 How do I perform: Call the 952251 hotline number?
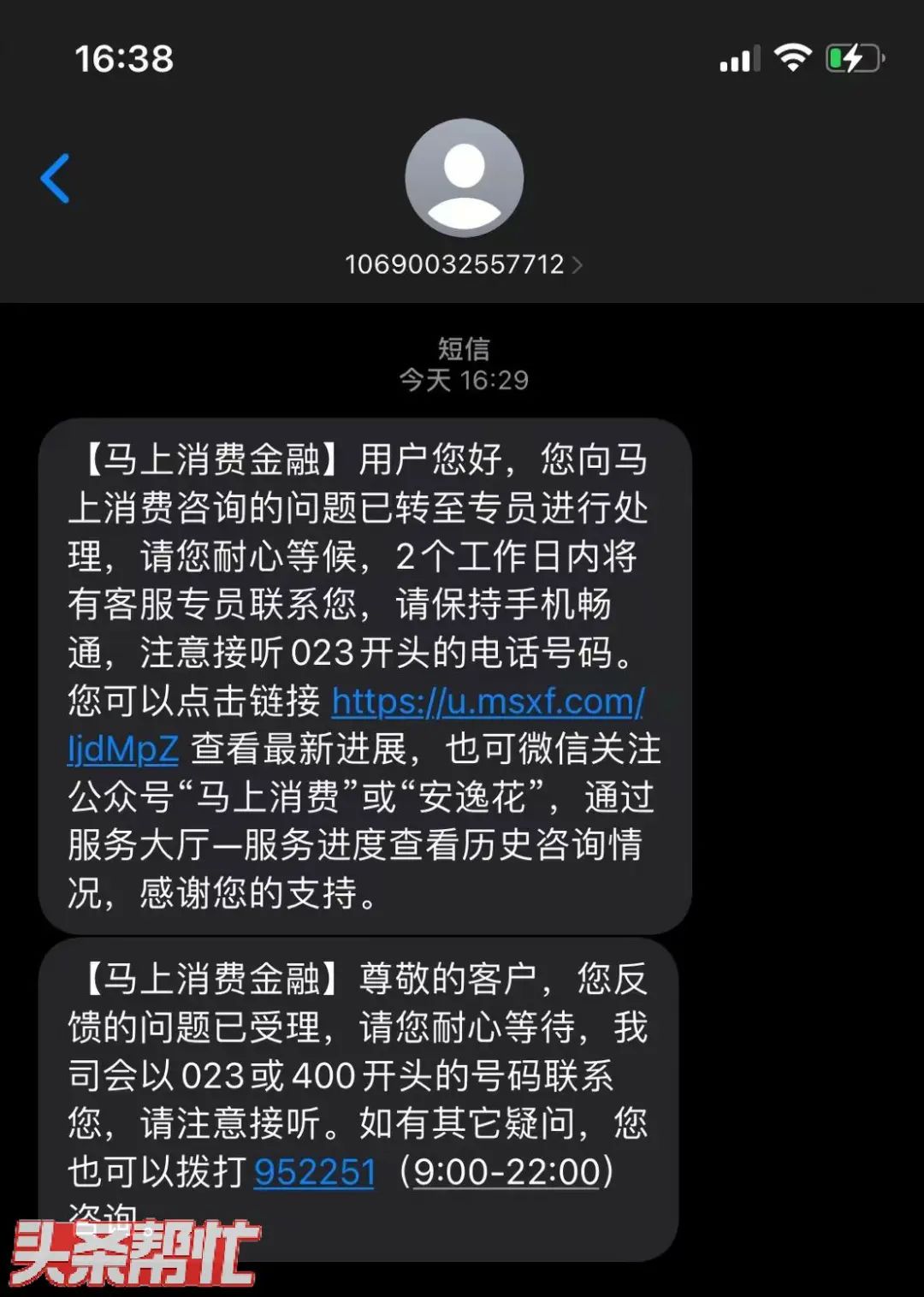tap(315, 1172)
